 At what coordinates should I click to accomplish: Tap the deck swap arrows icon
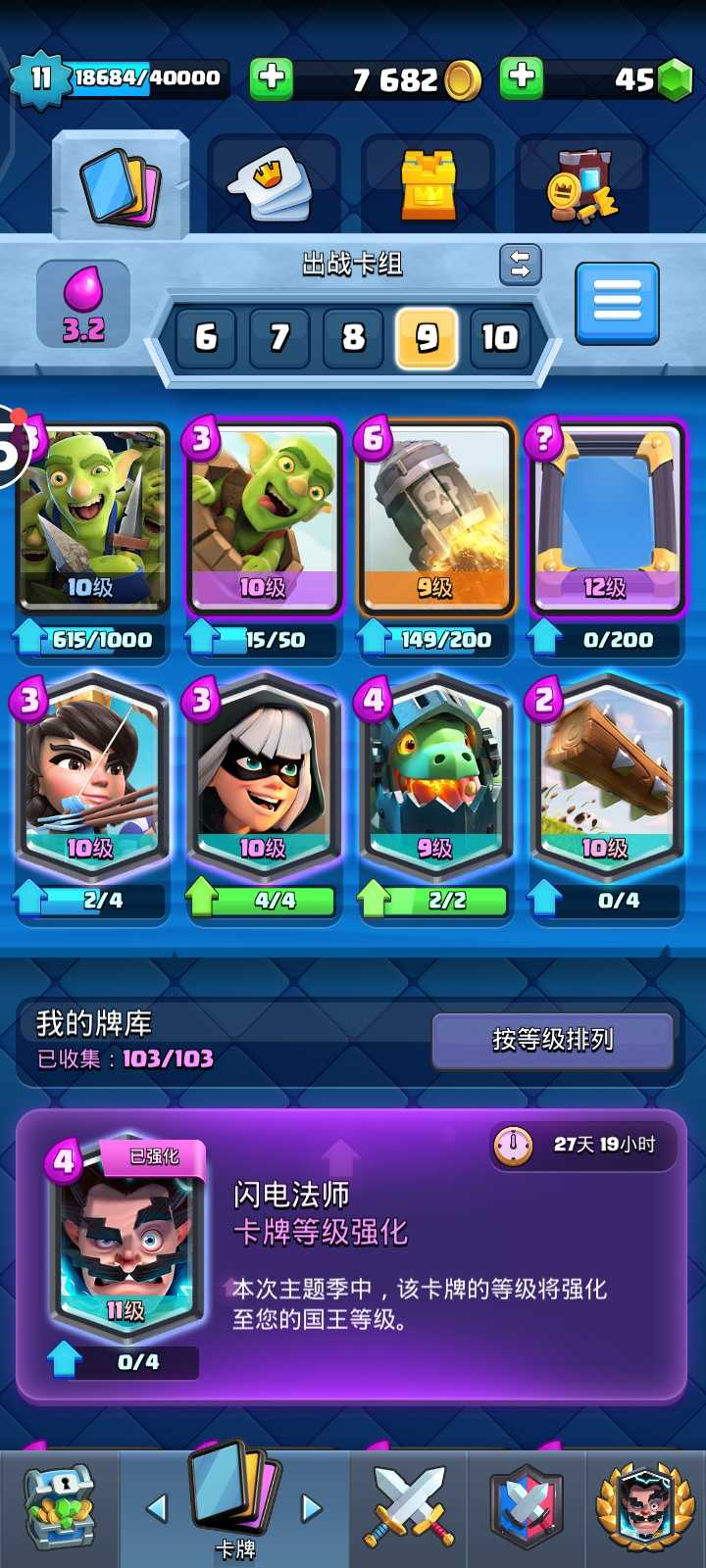pyautogui.click(x=520, y=265)
